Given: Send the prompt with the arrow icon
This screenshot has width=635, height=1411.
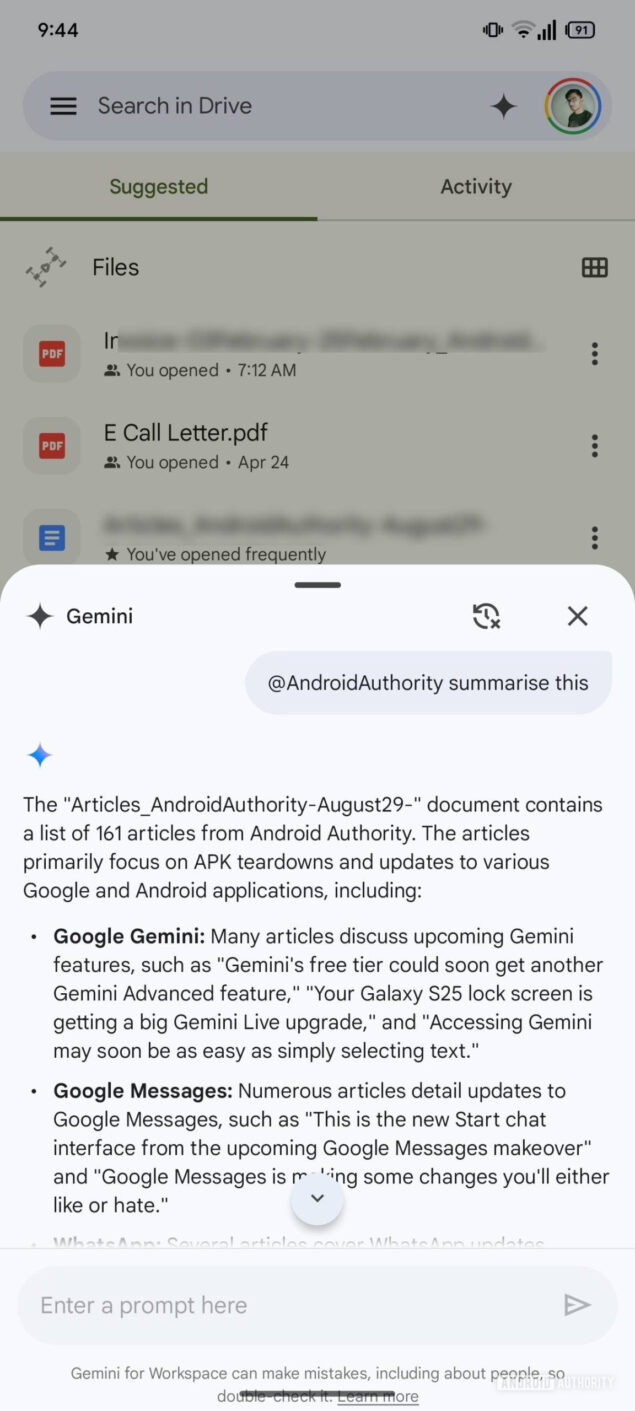Looking at the screenshot, I should (577, 1305).
